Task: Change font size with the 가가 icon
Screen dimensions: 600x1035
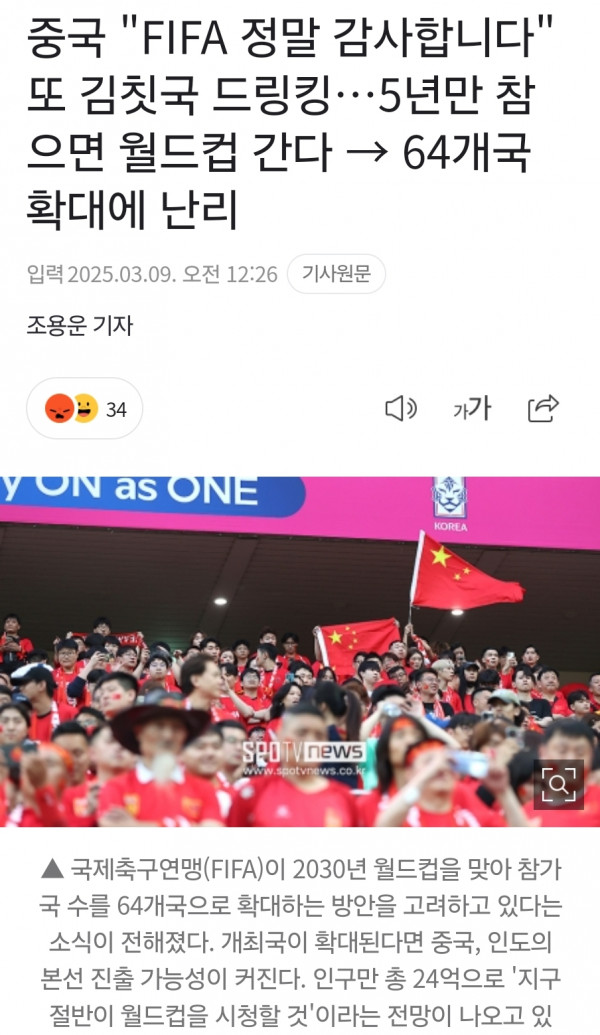Action: [471, 408]
